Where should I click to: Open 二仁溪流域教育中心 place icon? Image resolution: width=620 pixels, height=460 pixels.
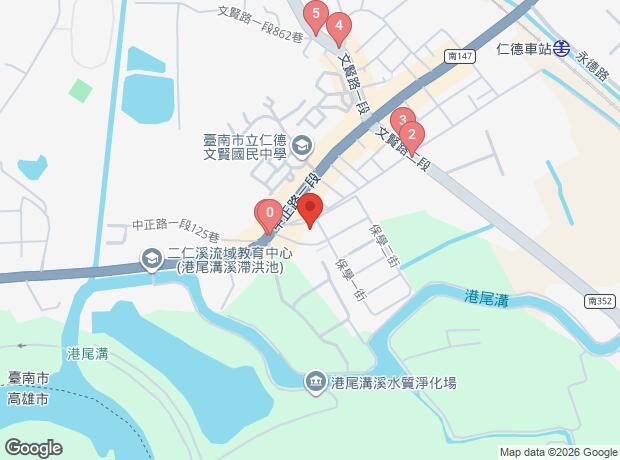click(152, 260)
